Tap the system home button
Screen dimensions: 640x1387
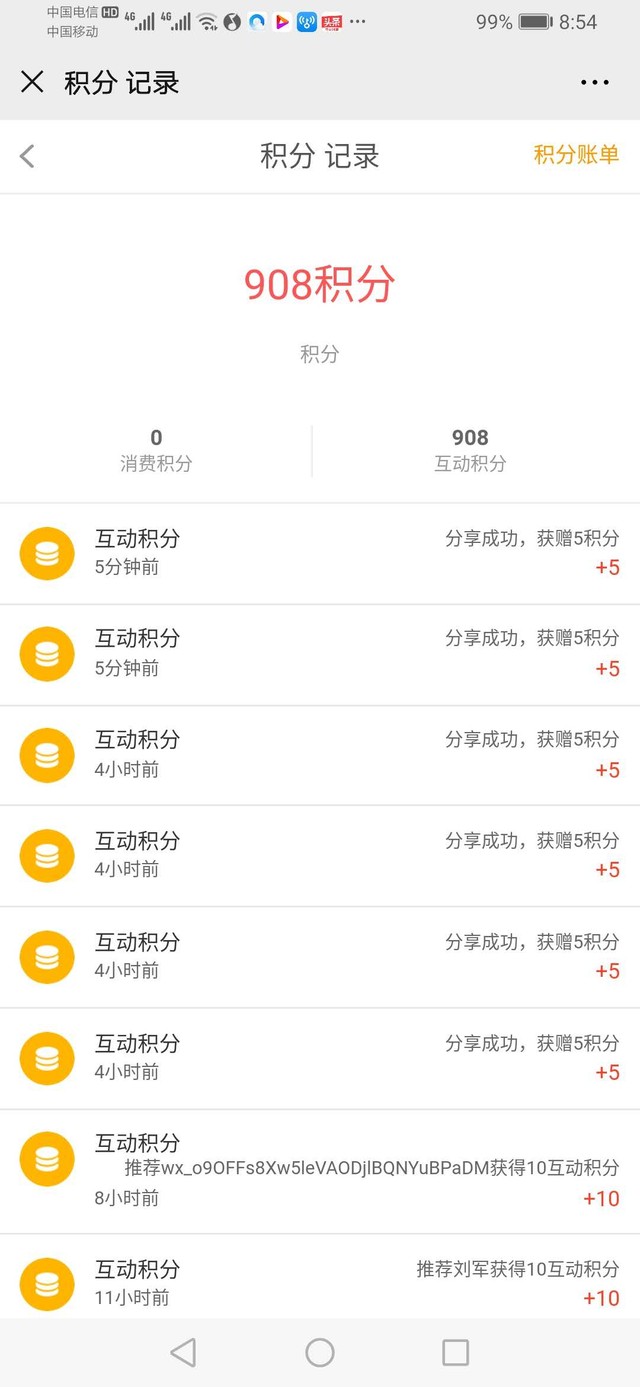pyautogui.click(x=320, y=1353)
